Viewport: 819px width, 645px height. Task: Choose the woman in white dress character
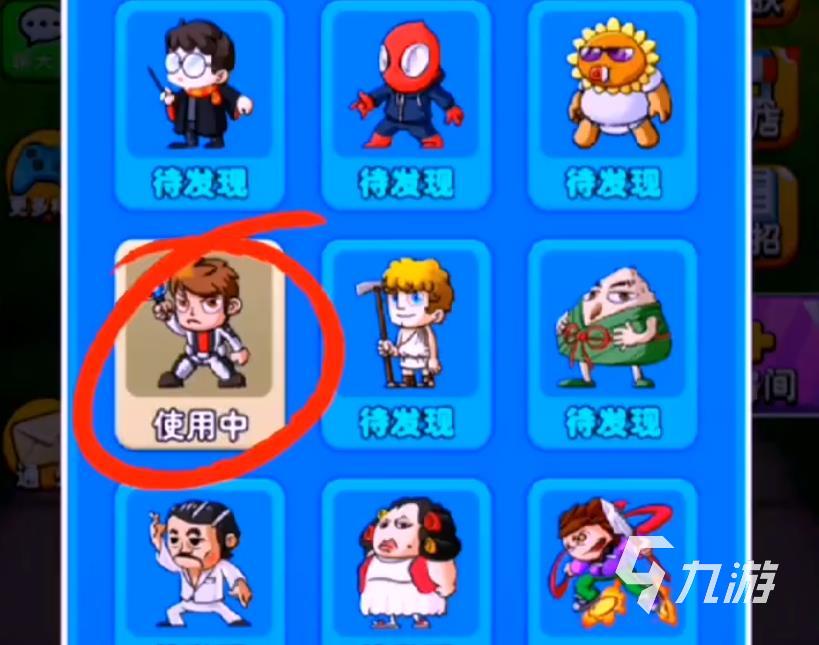point(405,565)
